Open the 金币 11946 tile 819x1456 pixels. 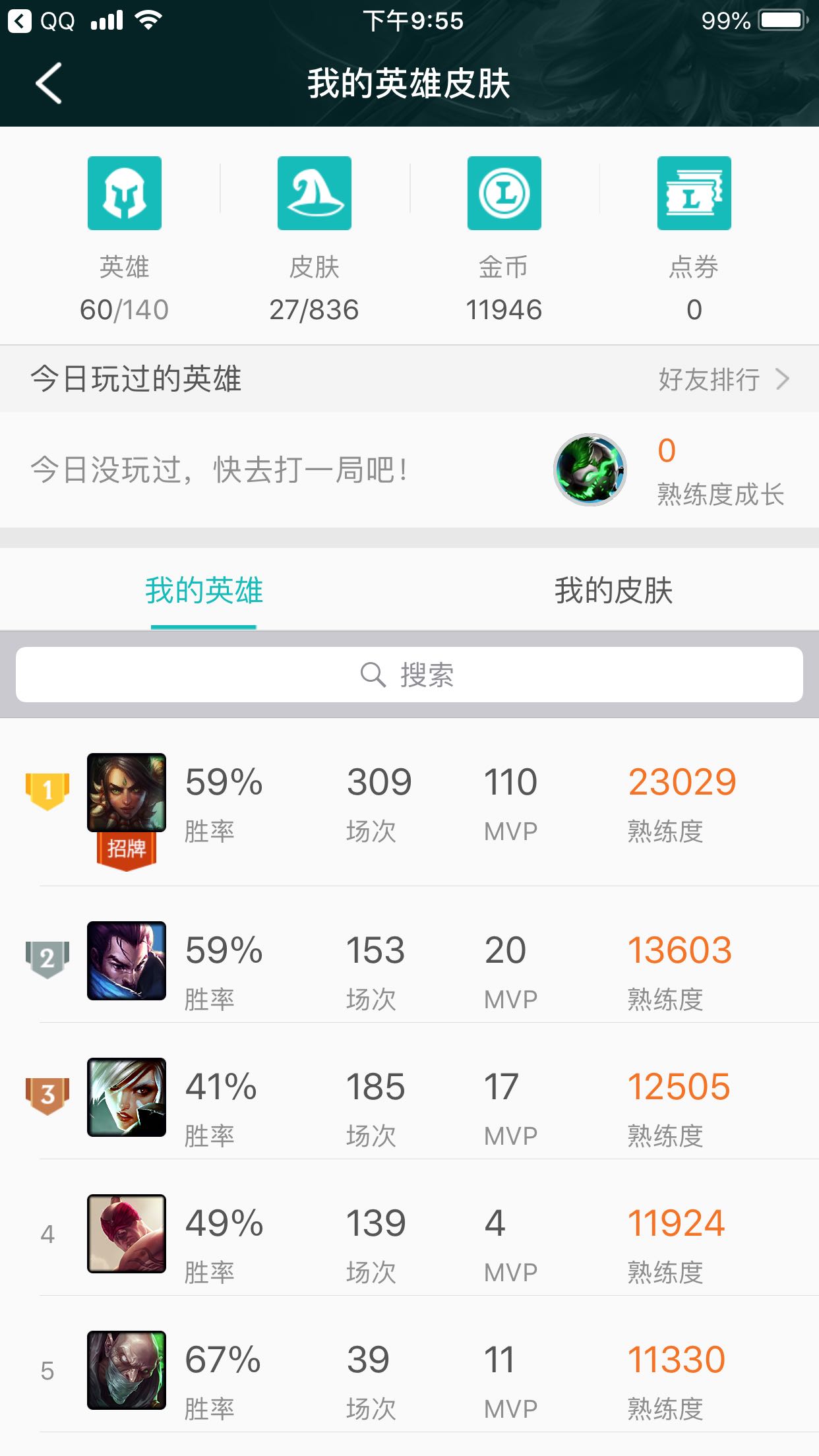(504, 237)
